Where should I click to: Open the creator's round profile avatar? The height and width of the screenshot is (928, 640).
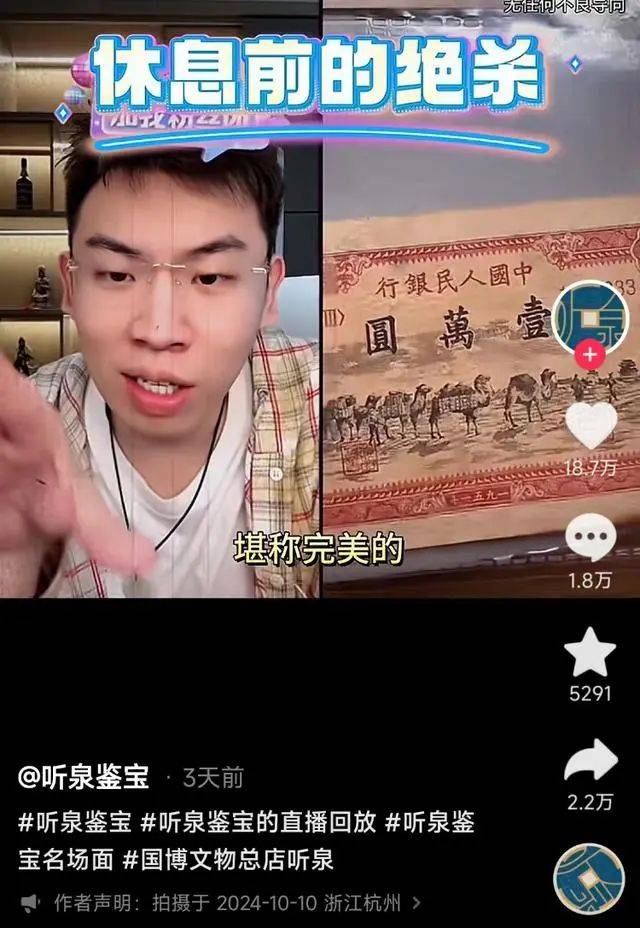(x=590, y=317)
